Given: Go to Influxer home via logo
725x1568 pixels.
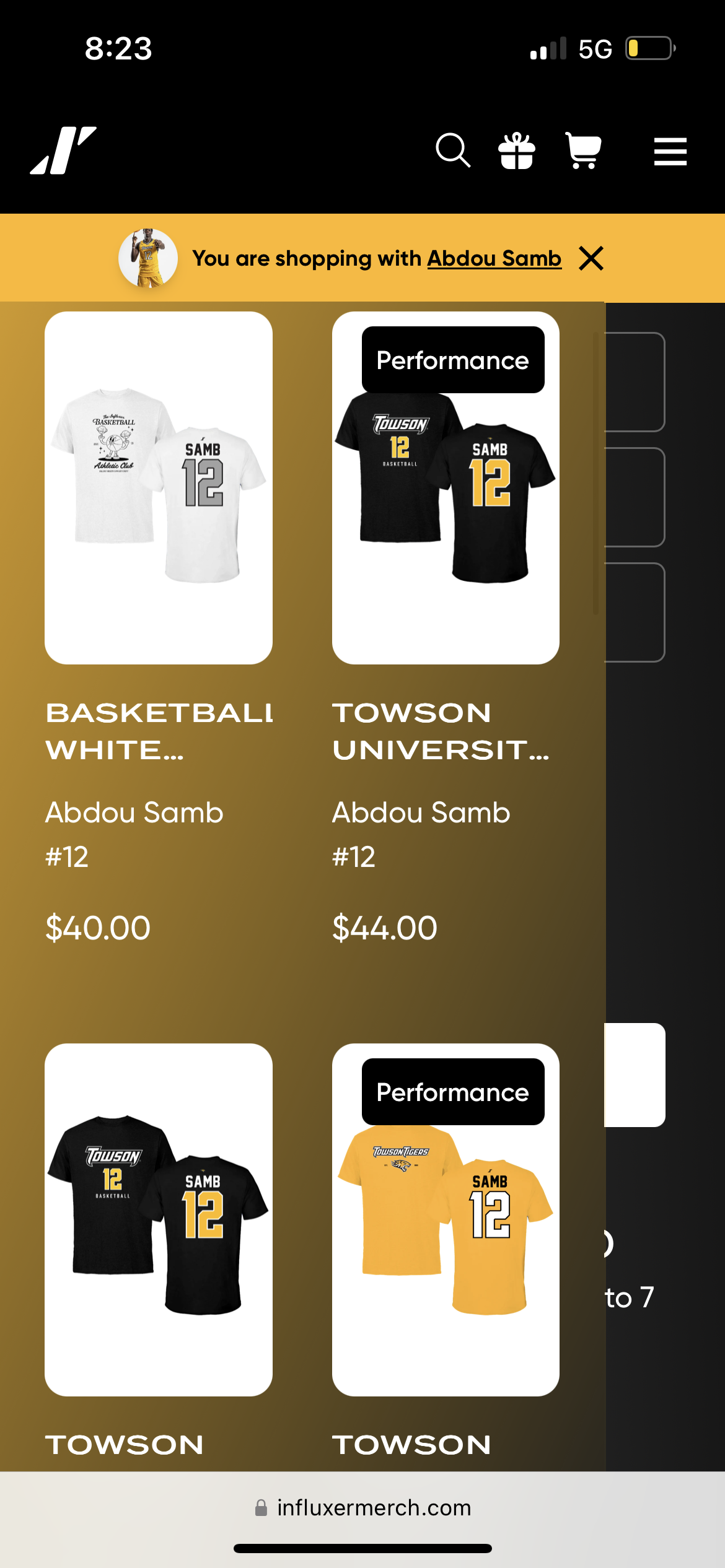Looking at the screenshot, I should coord(64,150).
